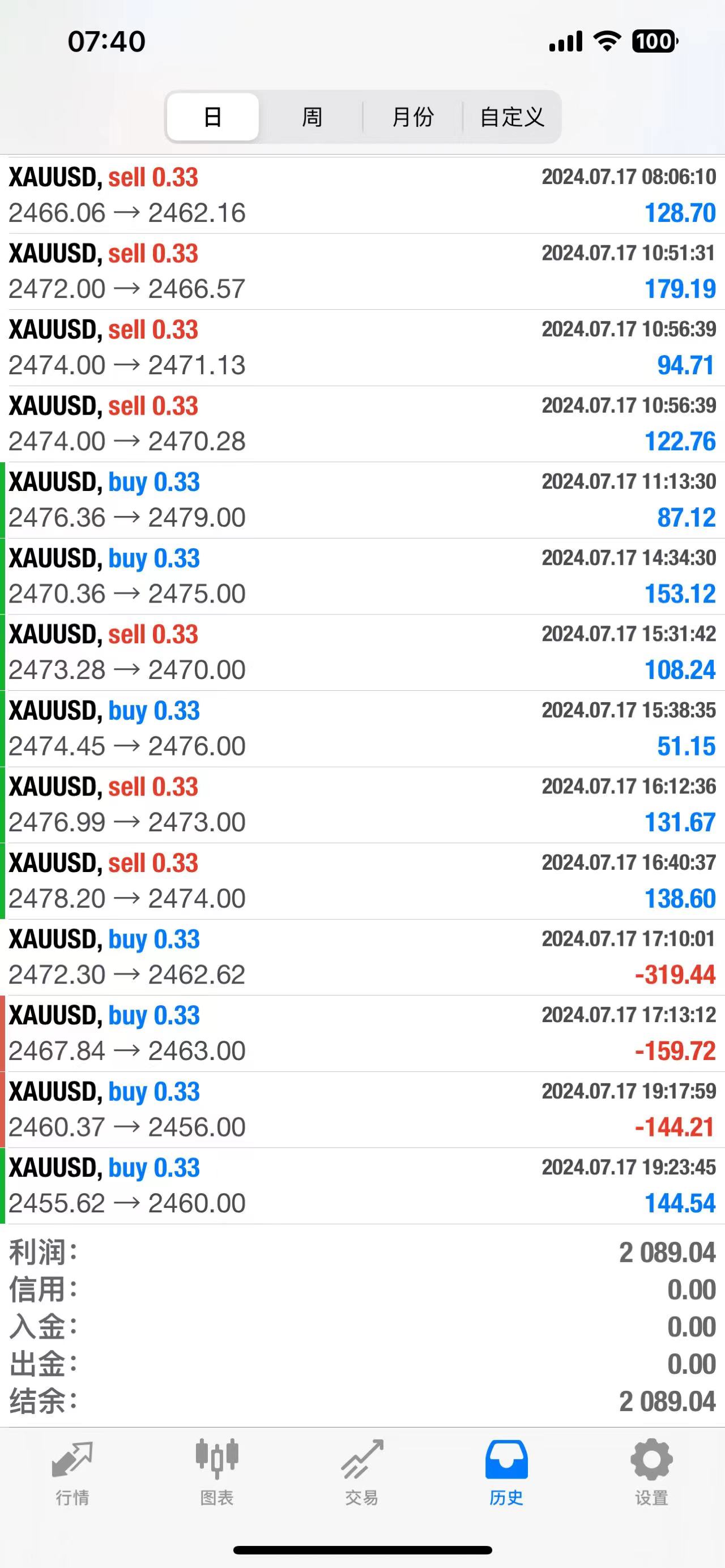Open the 自定义 custom period tab
Screen dimensions: 725x1568
[x=511, y=117]
